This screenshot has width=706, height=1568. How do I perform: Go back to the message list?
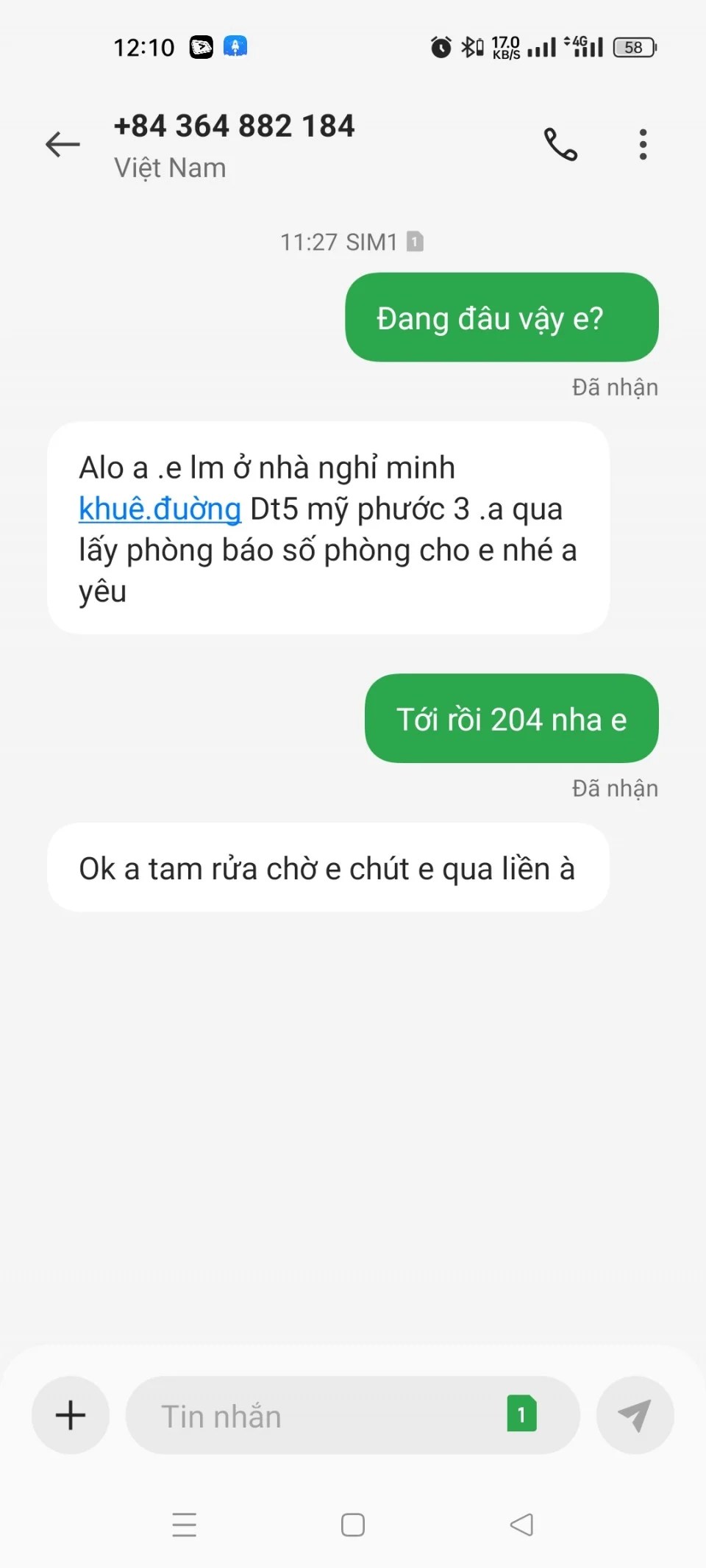click(63, 144)
